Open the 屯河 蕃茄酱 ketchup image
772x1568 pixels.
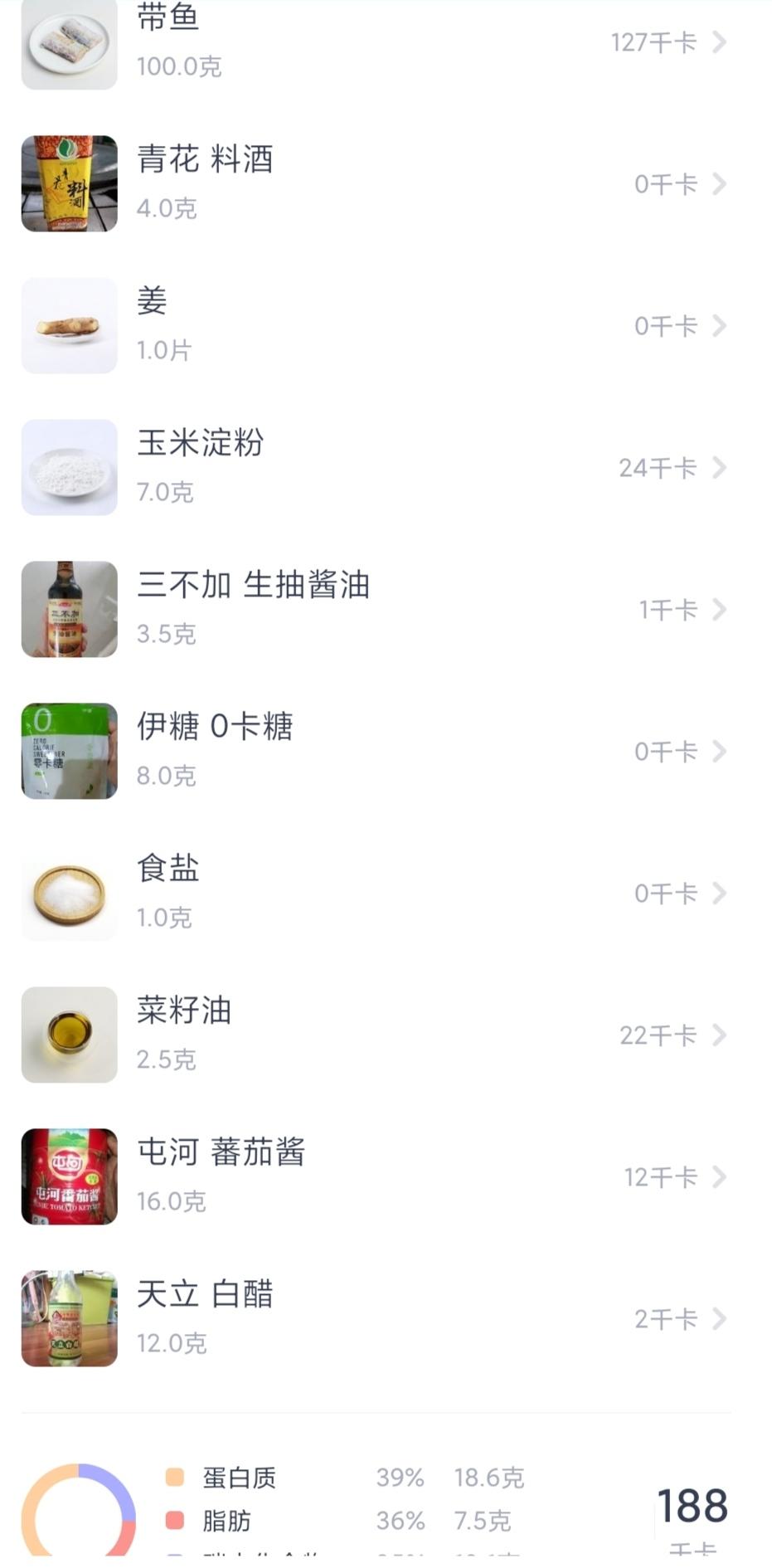(69, 1176)
